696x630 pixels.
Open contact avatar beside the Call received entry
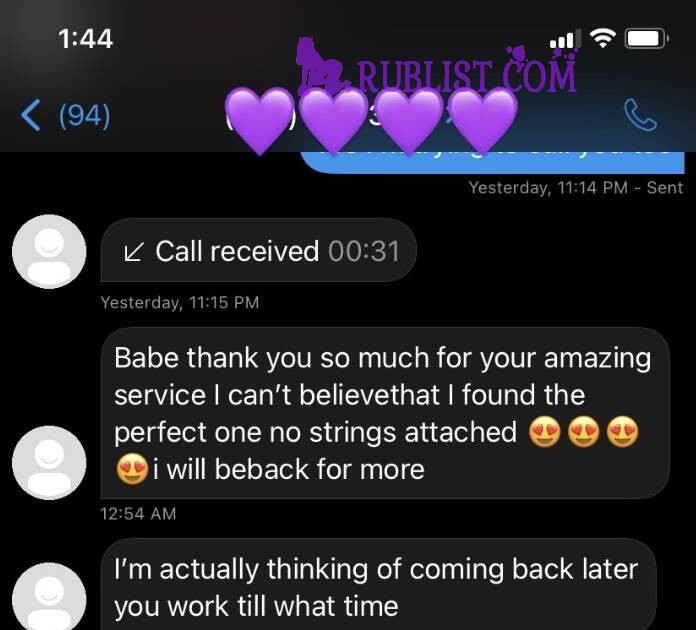point(48,251)
